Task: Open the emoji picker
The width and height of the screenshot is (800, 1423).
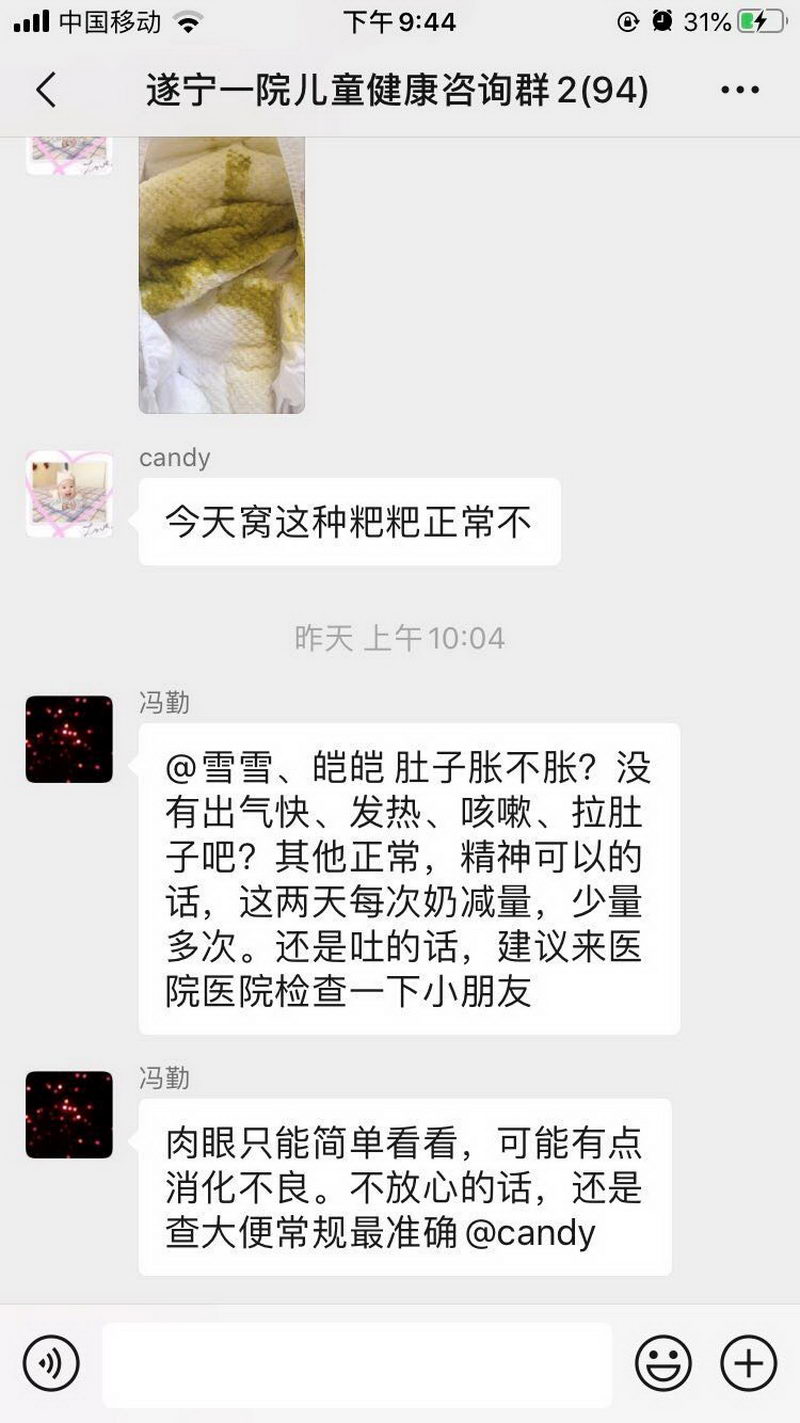Action: [x=663, y=1364]
